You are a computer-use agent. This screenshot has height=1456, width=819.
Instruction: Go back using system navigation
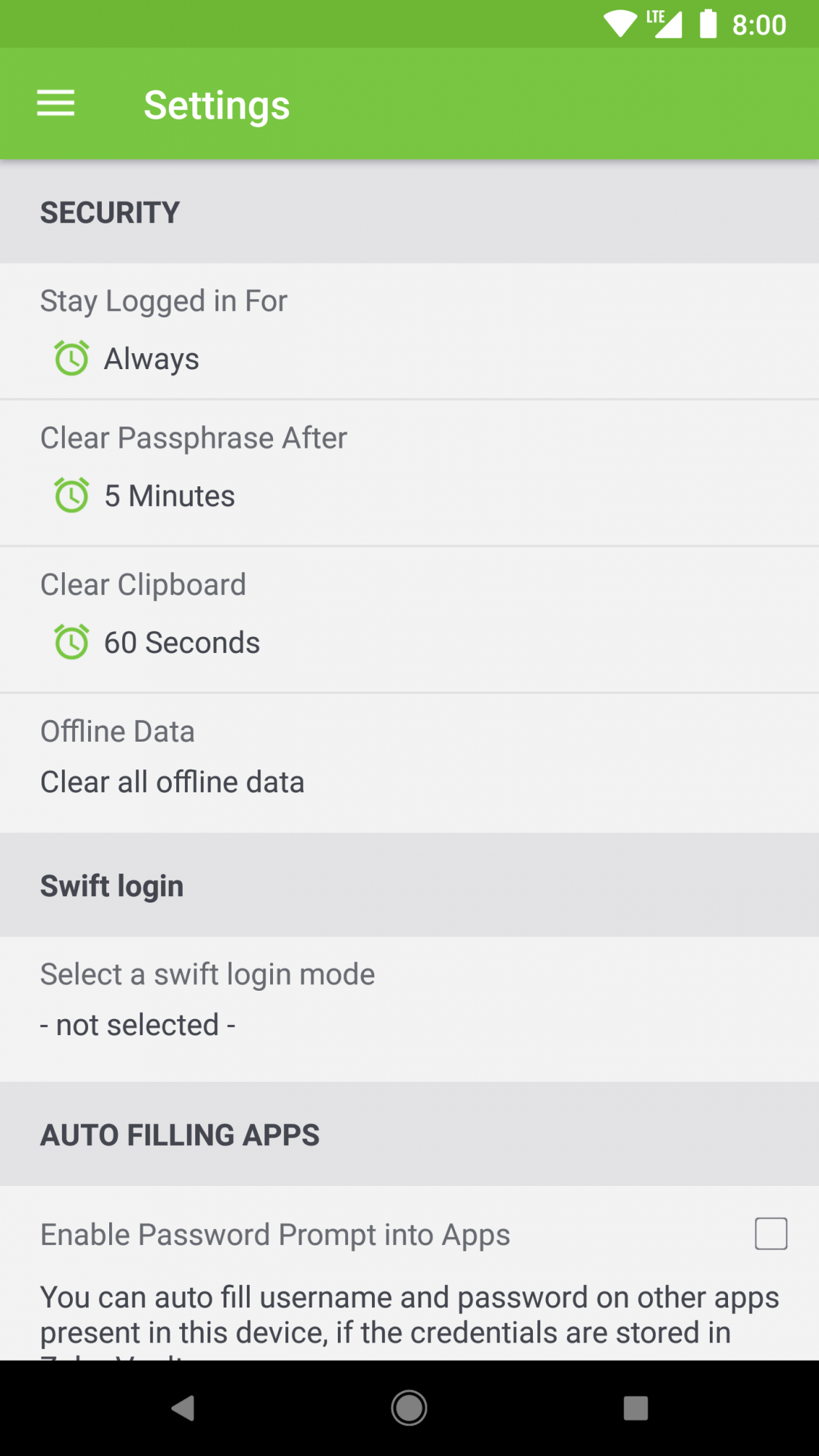tap(183, 1408)
